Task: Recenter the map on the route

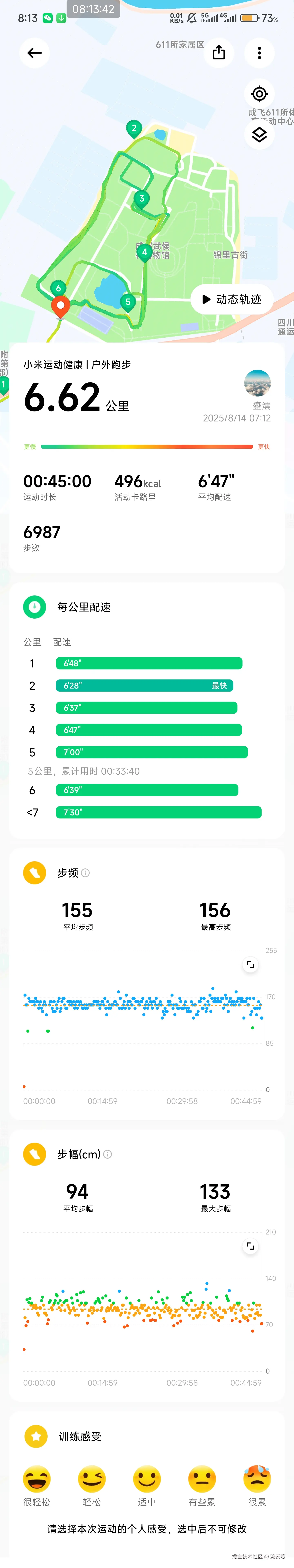Action: (x=259, y=94)
